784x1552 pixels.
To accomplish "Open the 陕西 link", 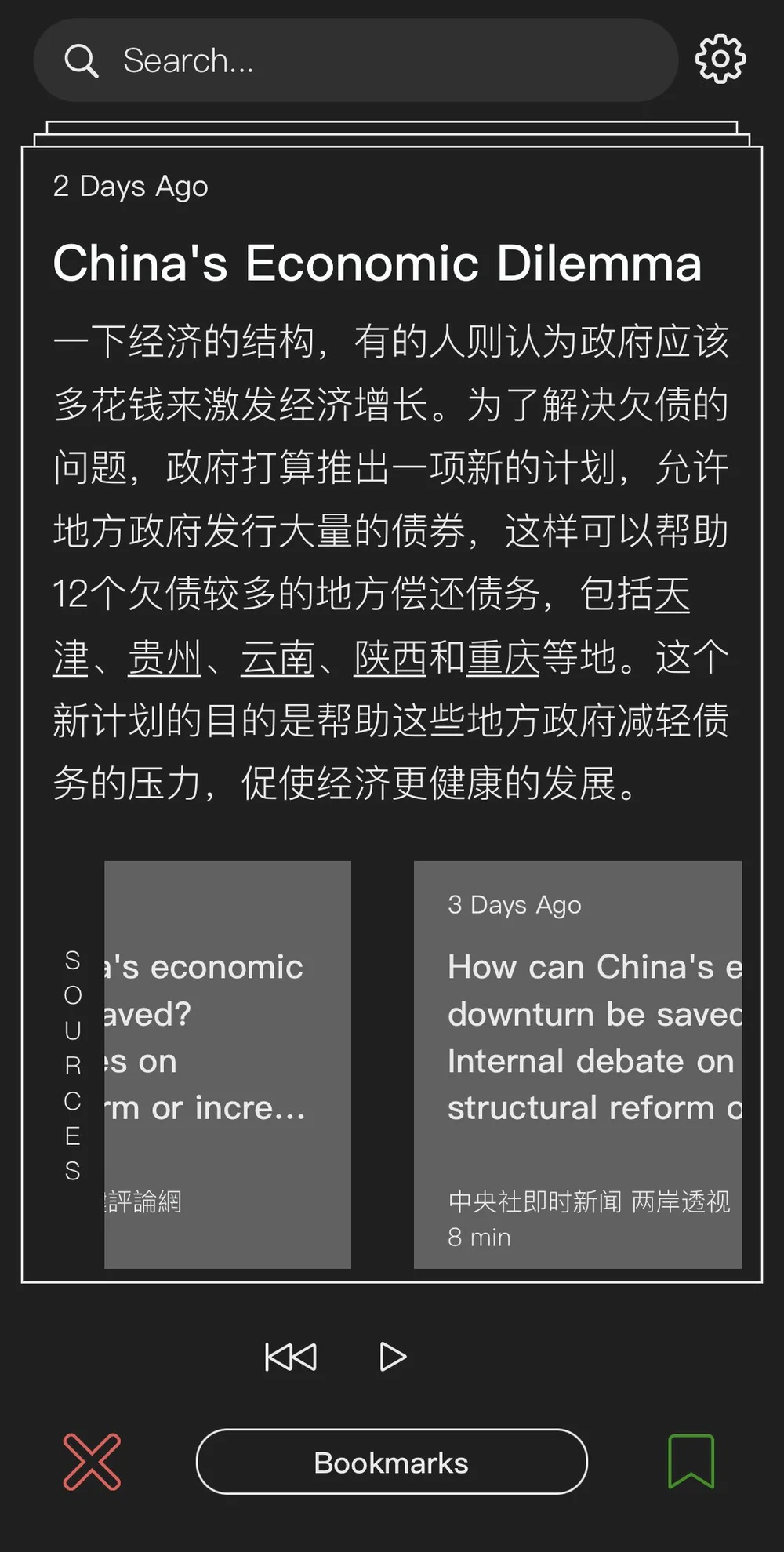I will [x=390, y=657].
